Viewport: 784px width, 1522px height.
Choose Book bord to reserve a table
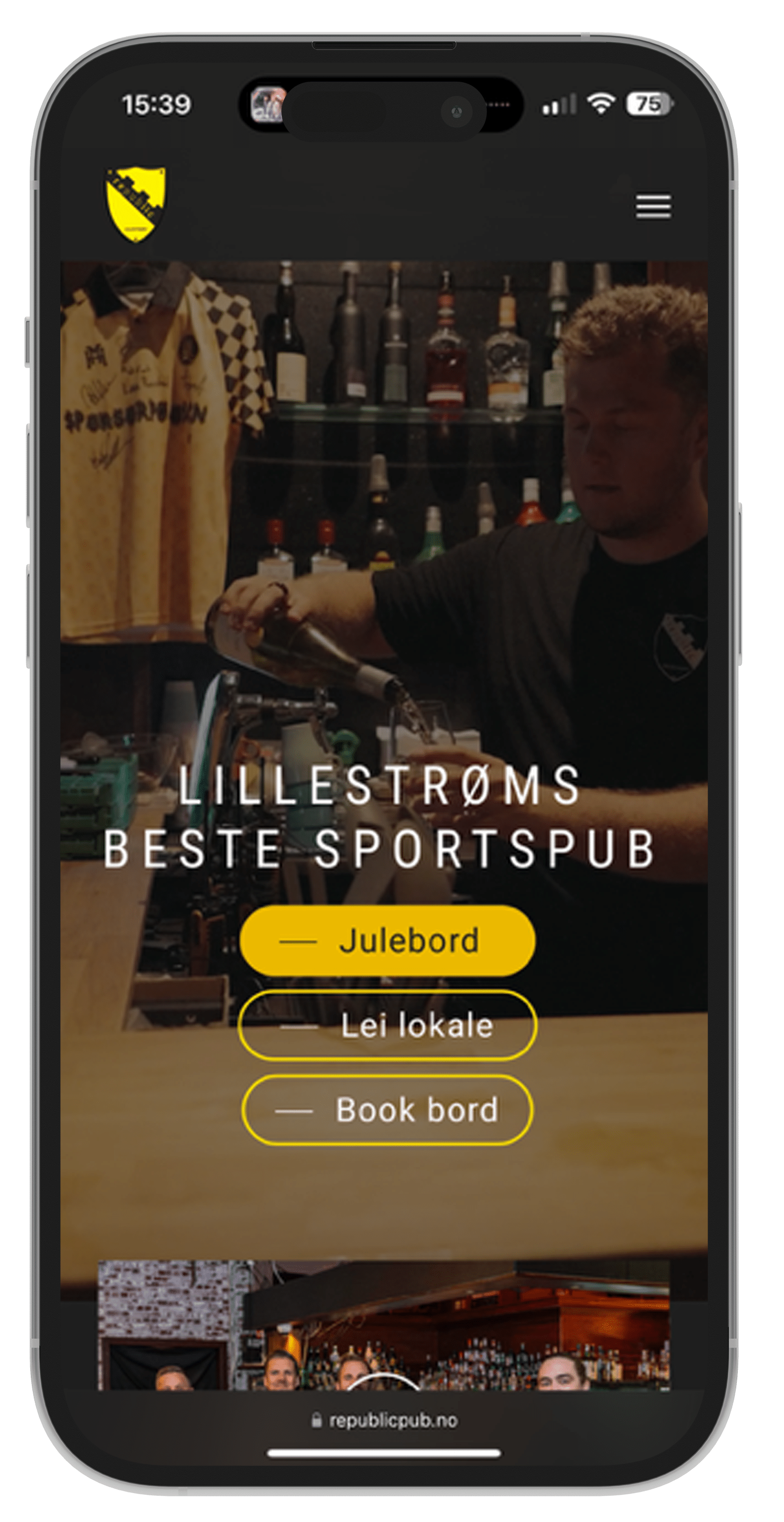[387, 1110]
